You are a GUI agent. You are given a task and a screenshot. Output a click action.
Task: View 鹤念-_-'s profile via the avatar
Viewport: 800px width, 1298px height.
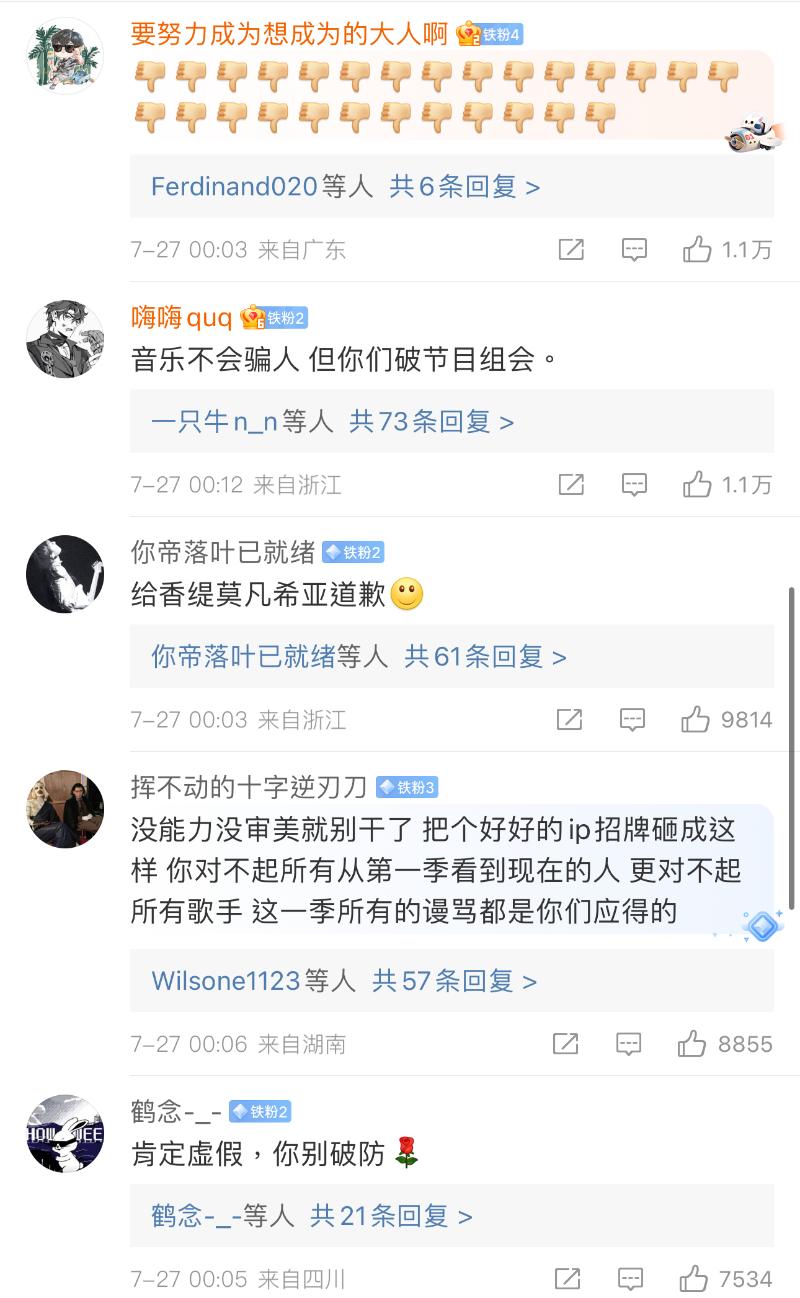click(x=65, y=1132)
